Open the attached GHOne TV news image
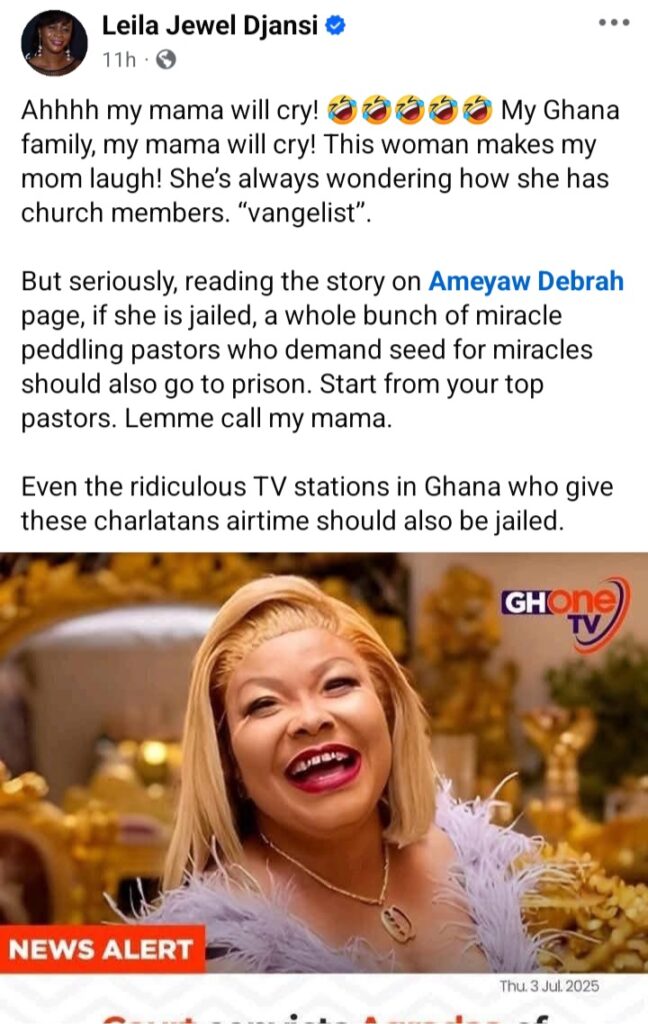Viewport: 648px width, 1024px height. pos(324,770)
